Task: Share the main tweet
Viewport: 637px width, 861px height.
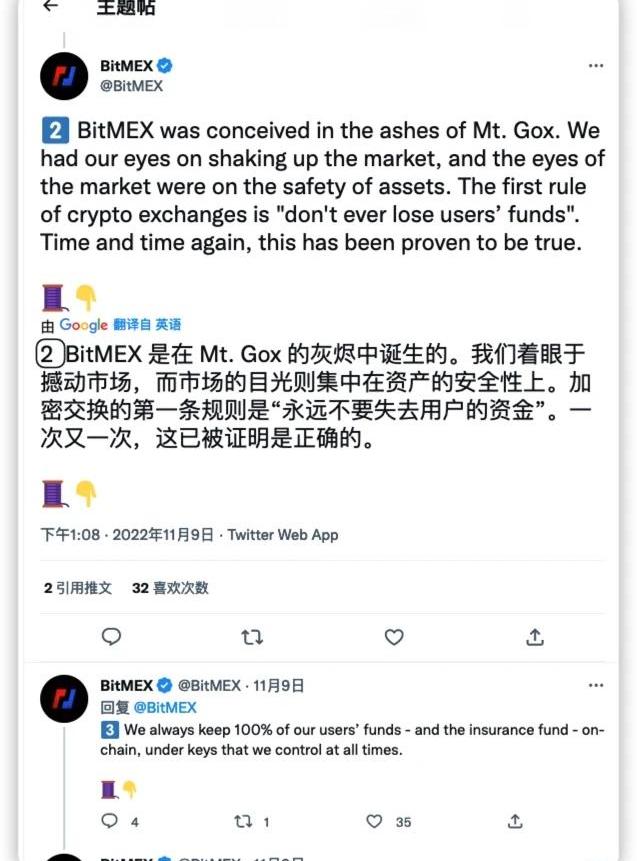Action: point(535,637)
